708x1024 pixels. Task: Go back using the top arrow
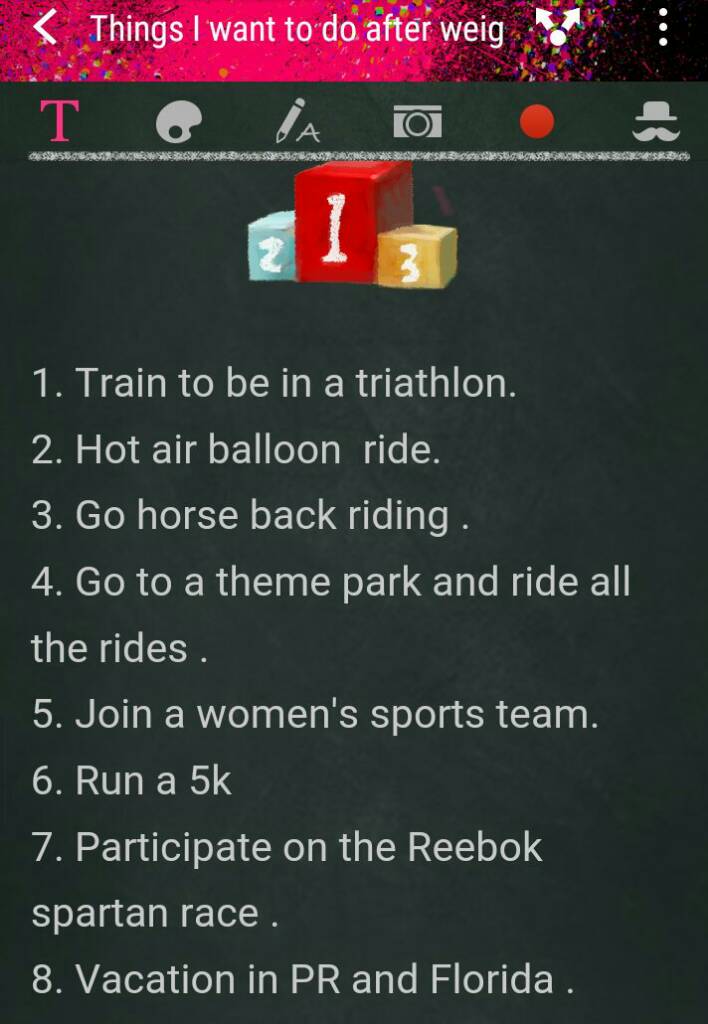coord(46,29)
